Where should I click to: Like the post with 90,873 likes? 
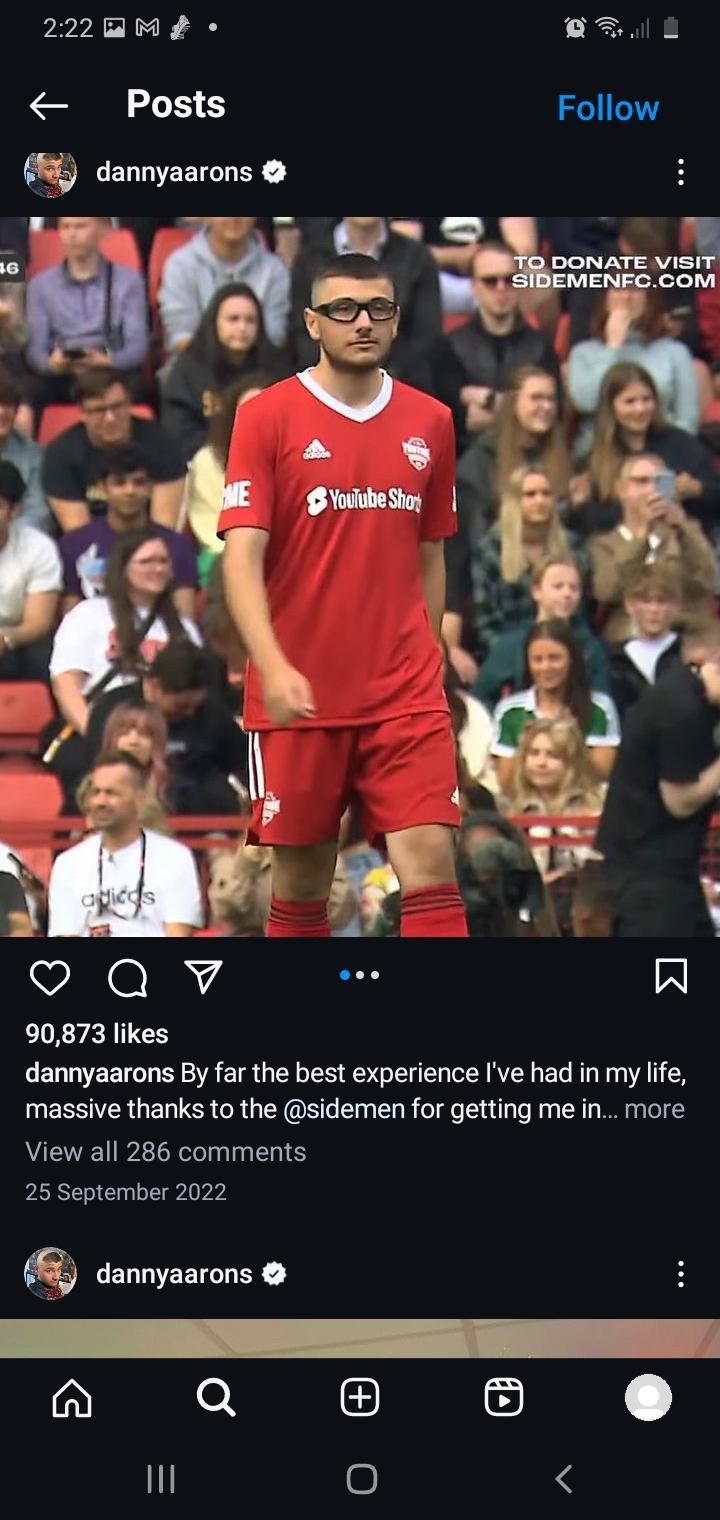pos(49,977)
